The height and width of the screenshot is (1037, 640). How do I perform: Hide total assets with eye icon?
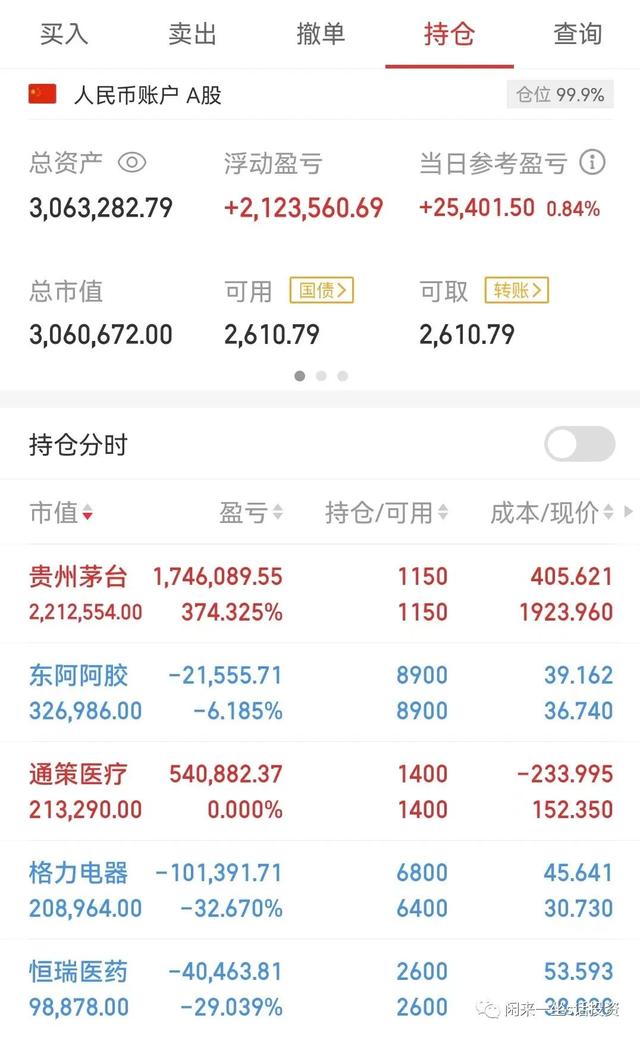pos(132,162)
